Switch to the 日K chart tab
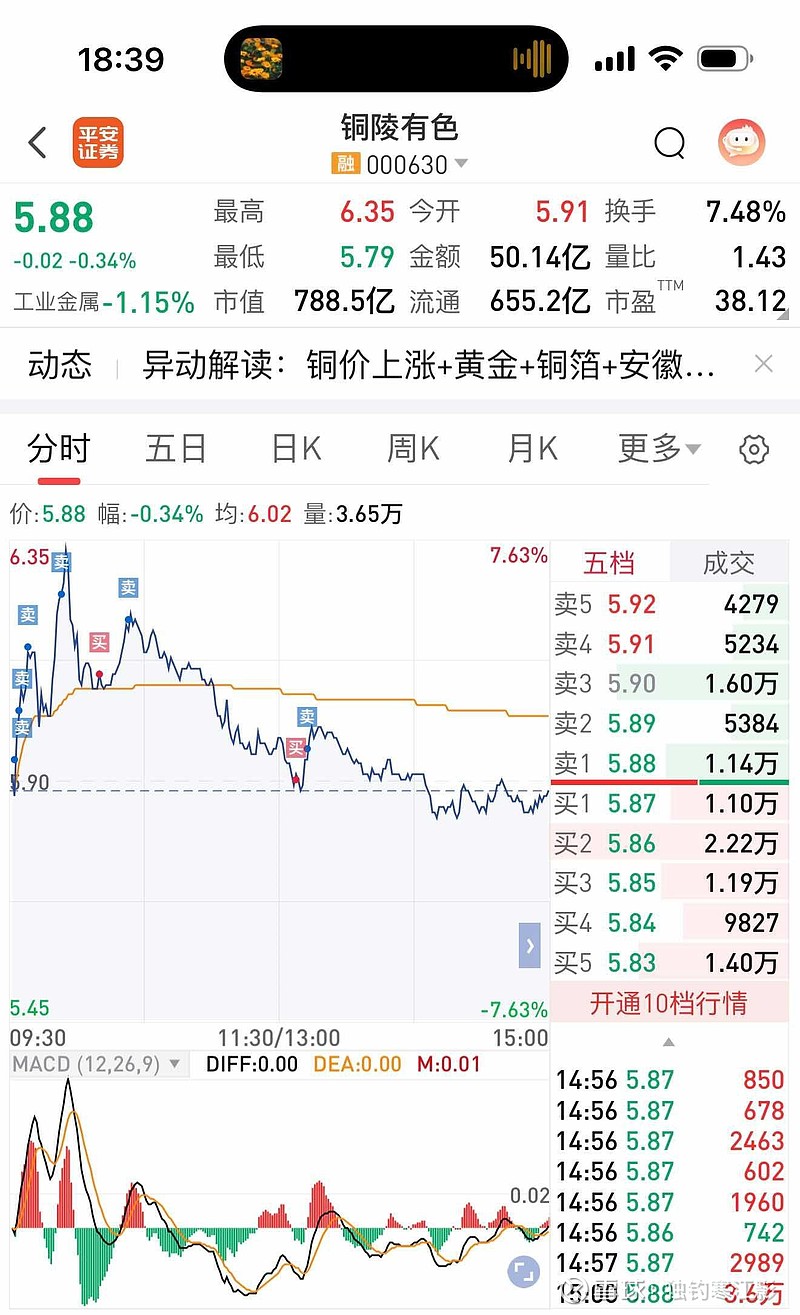Viewport: 800px width, 1315px height. pos(296,449)
